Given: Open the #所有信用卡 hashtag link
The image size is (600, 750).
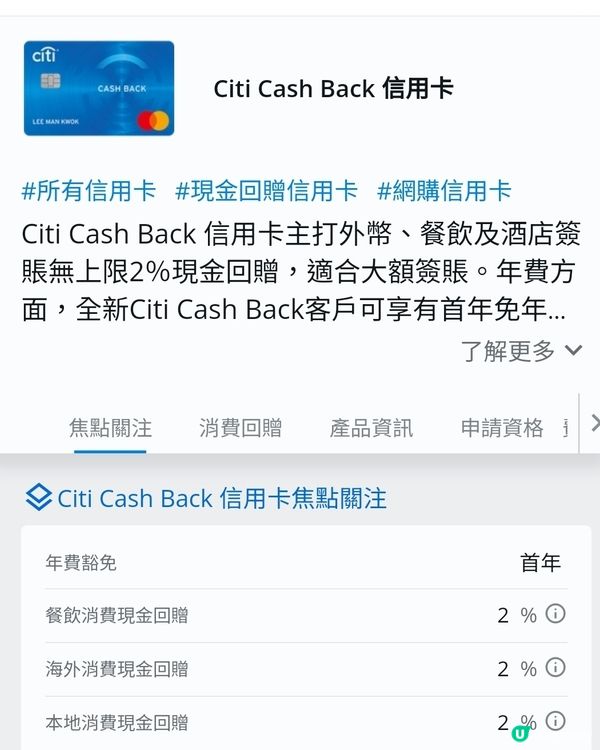Looking at the screenshot, I should [x=89, y=190].
